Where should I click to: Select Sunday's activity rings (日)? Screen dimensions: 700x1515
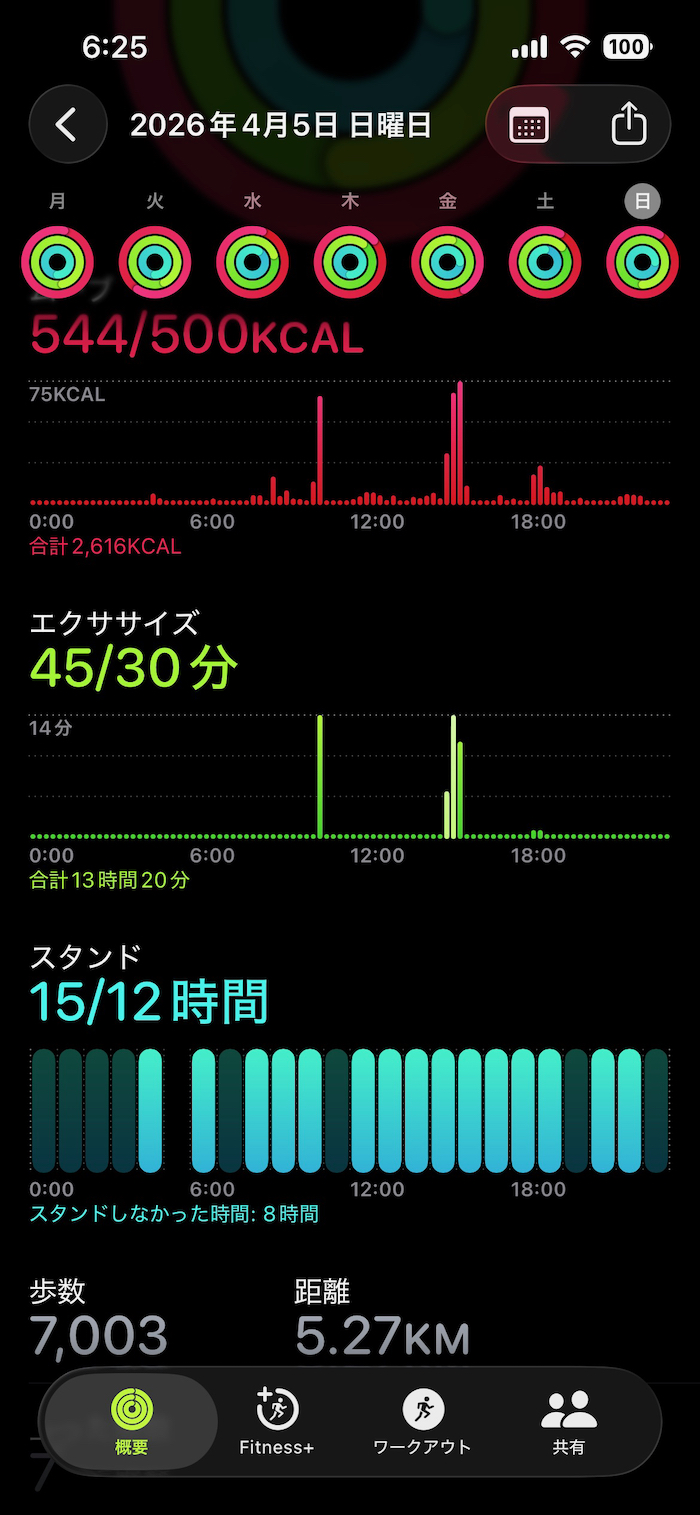642,262
